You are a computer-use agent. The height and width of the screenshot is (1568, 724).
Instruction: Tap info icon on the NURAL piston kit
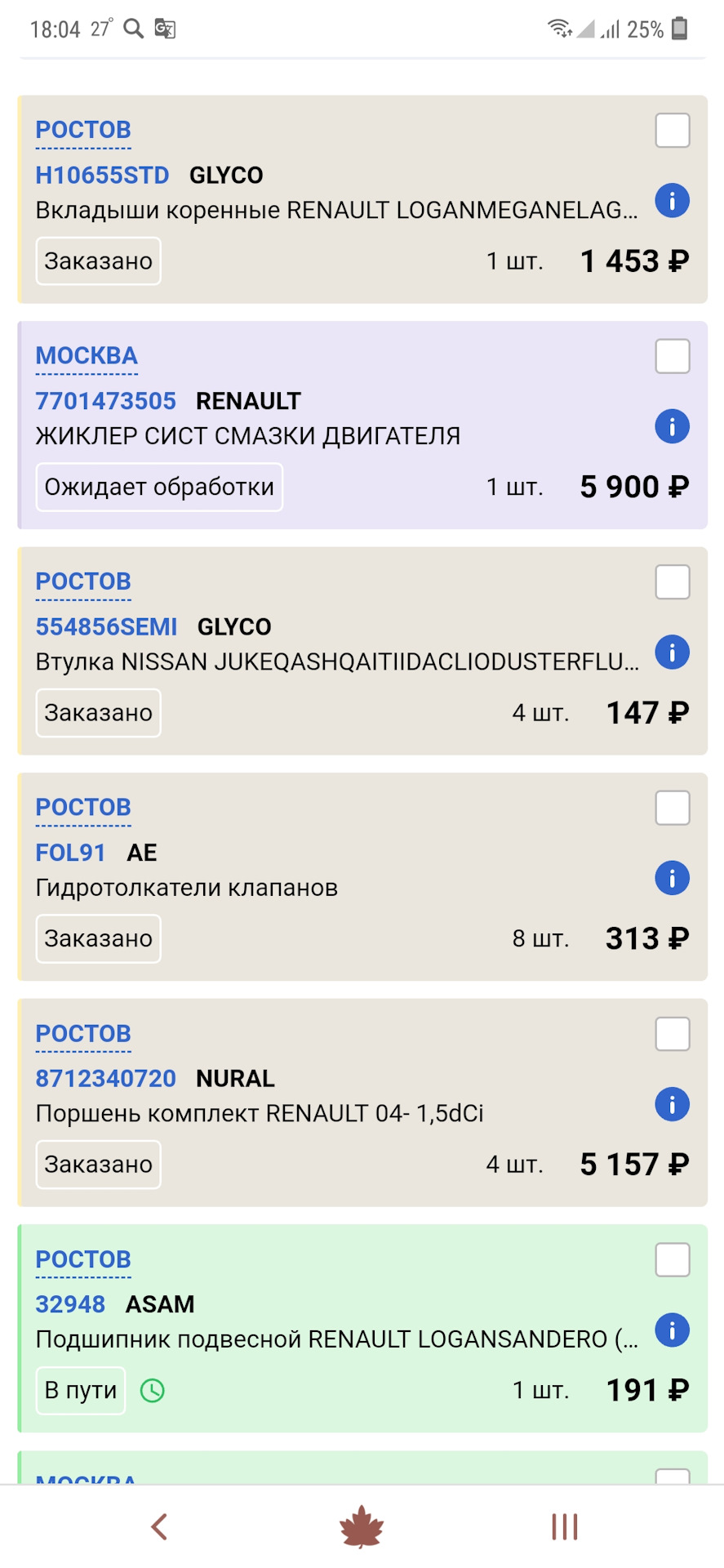672,1105
